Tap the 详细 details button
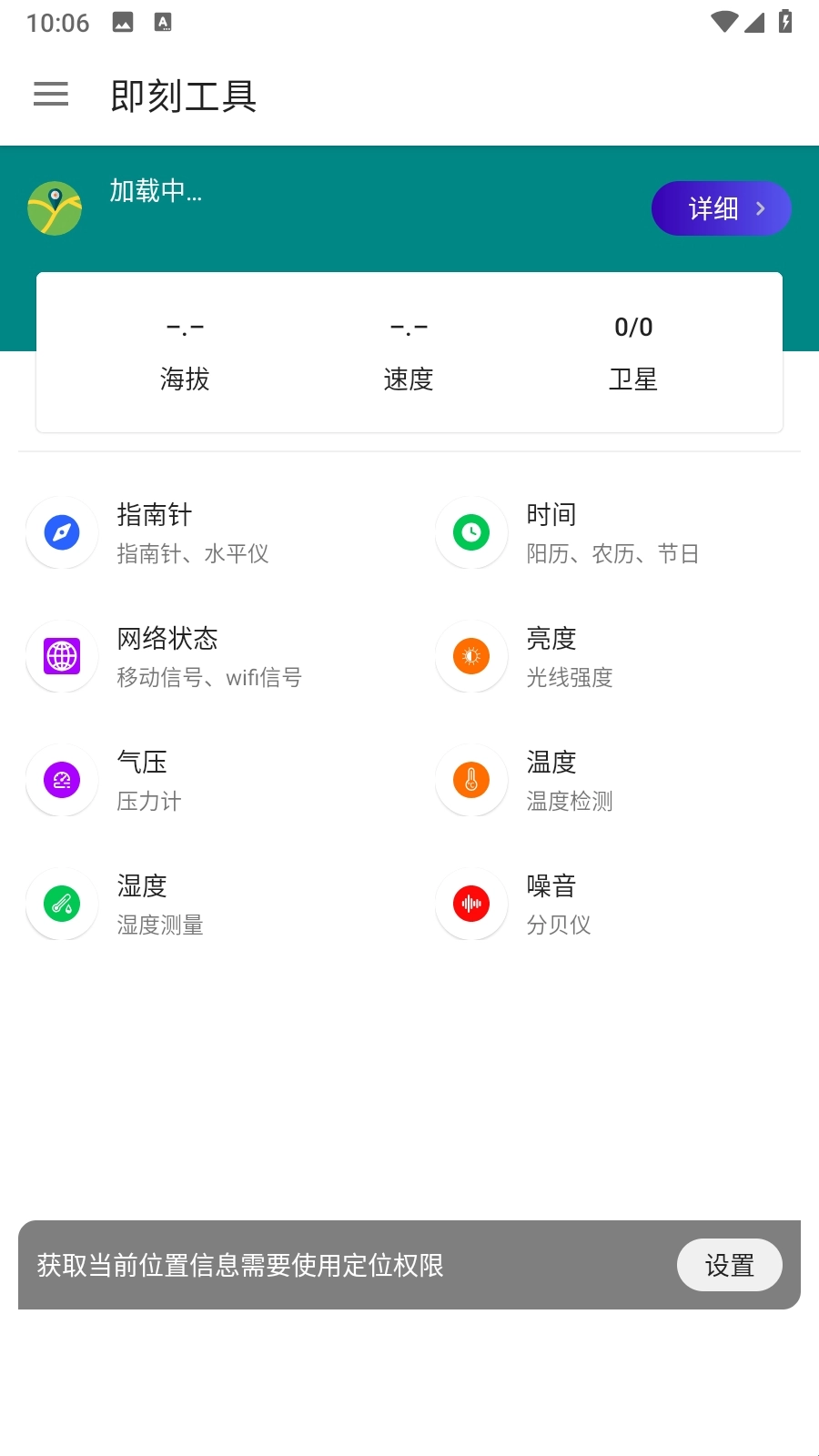The image size is (819, 1456). tap(721, 208)
